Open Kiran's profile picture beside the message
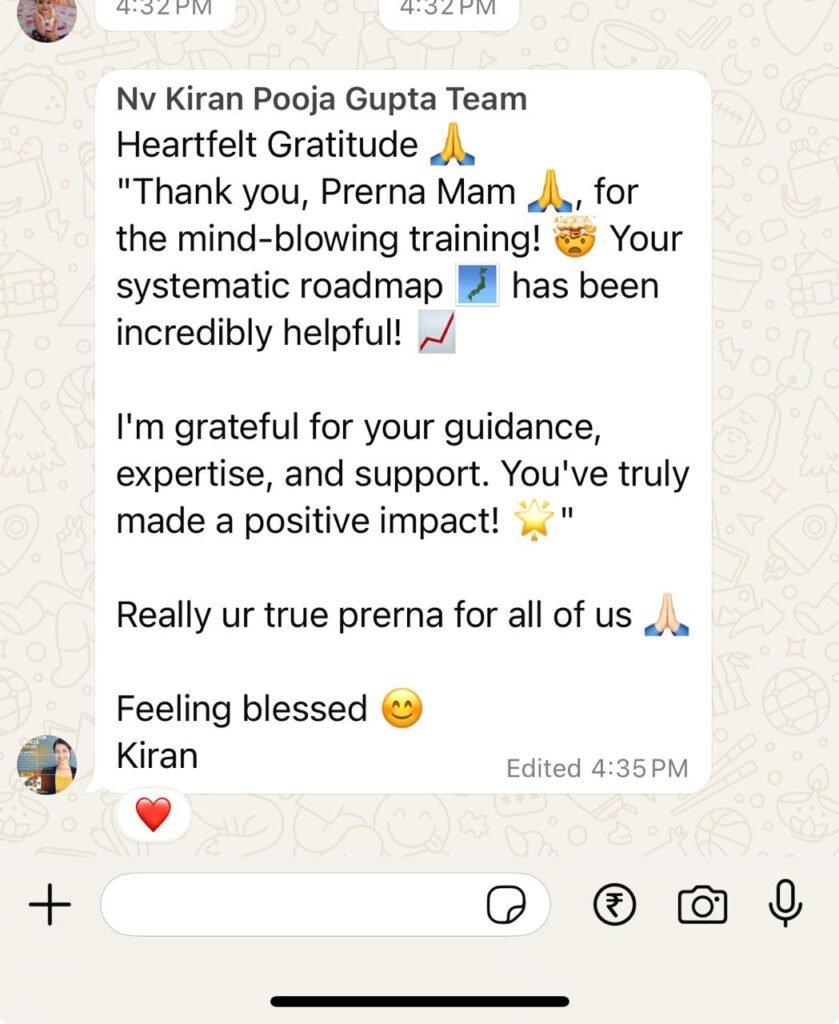The width and height of the screenshot is (839, 1024). click(46, 765)
